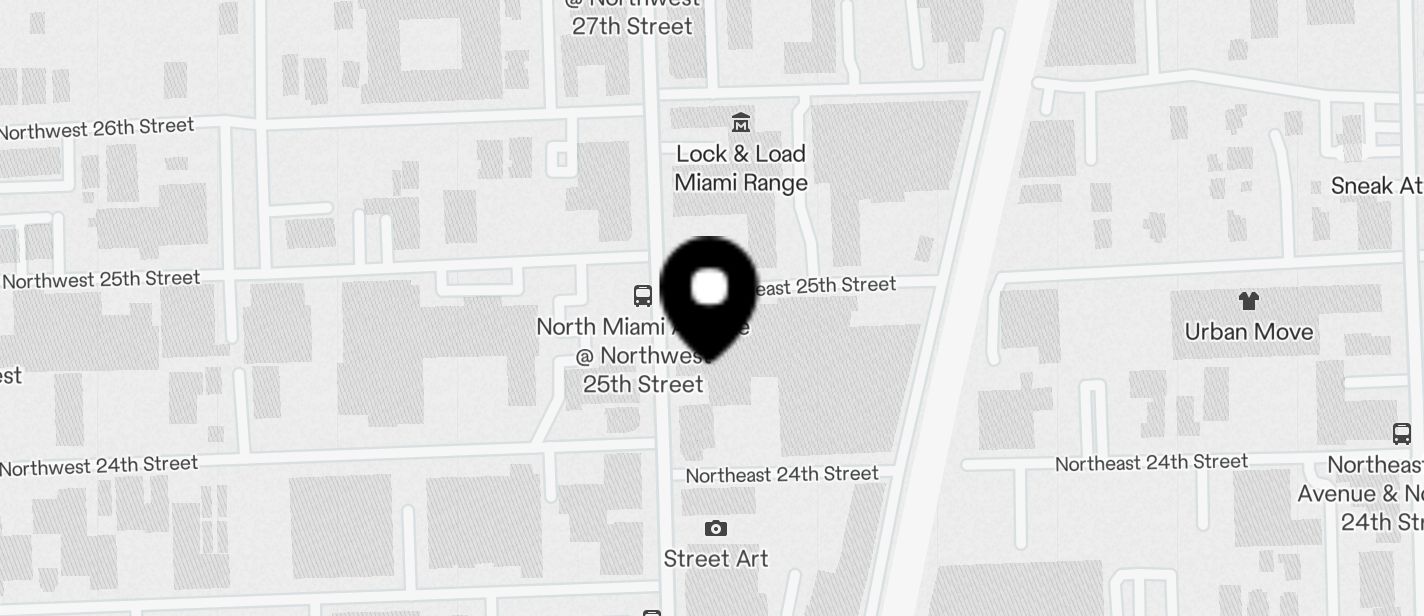1424x616 pixels.
Task: Tap the black location pin marker
Action: click(x=709, y=292)
